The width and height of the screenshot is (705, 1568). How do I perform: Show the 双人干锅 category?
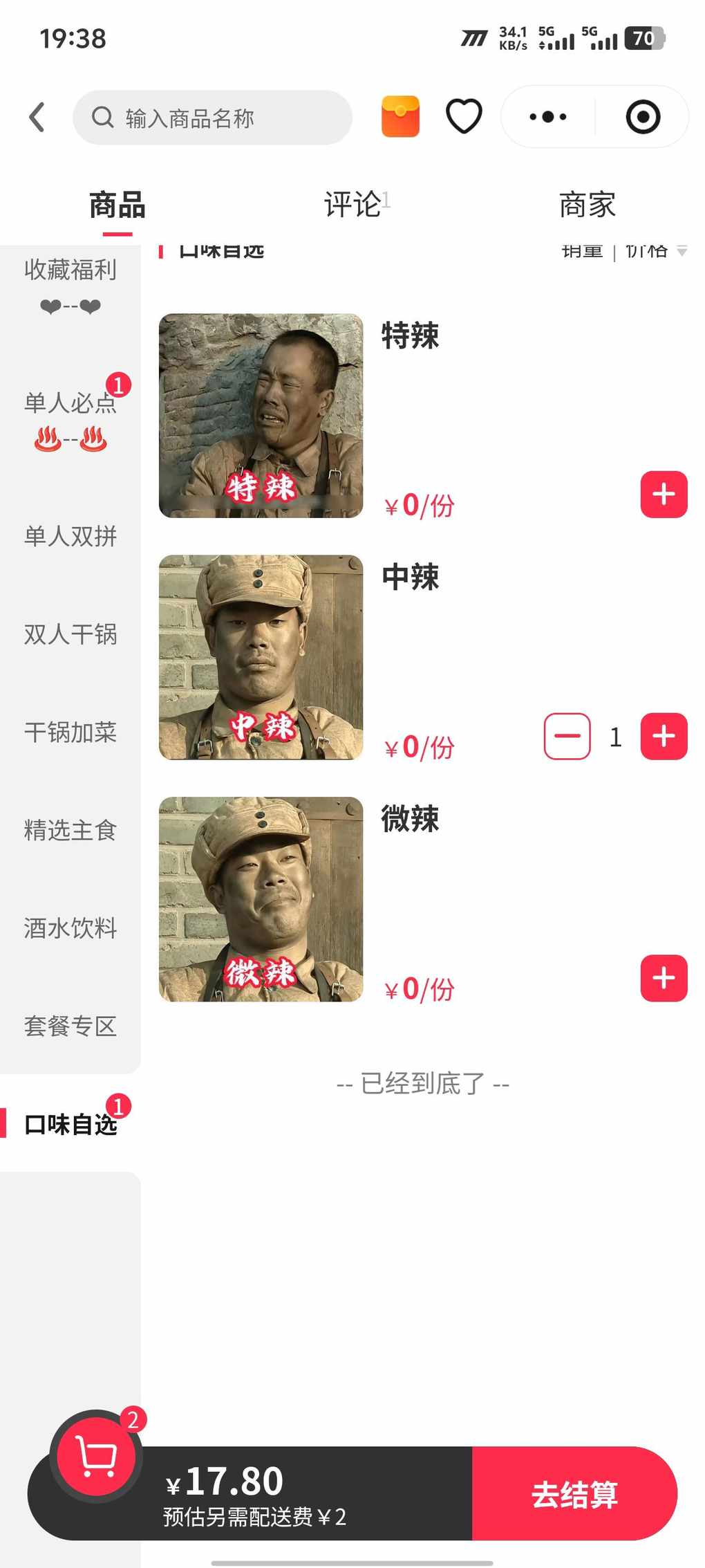click(70, 634)
